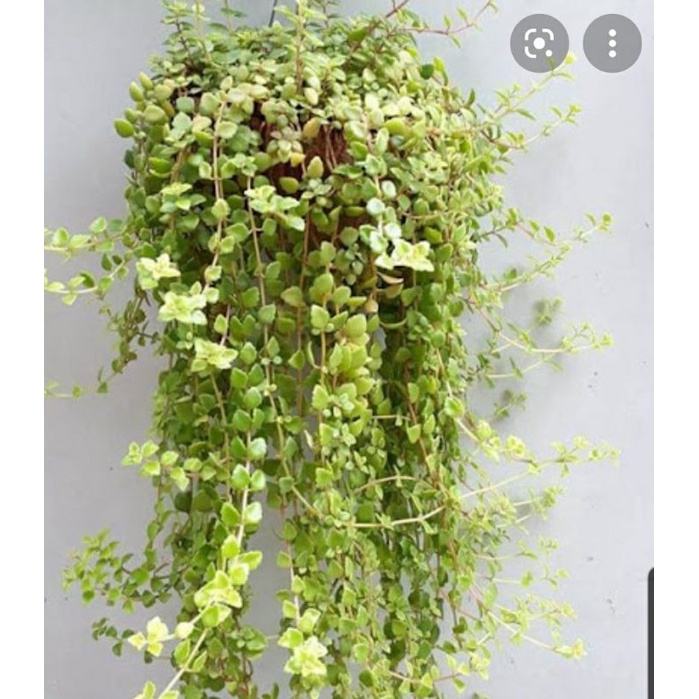Open the three-dot overflow menu
This screenshot has width=699, height=699.
612,43
